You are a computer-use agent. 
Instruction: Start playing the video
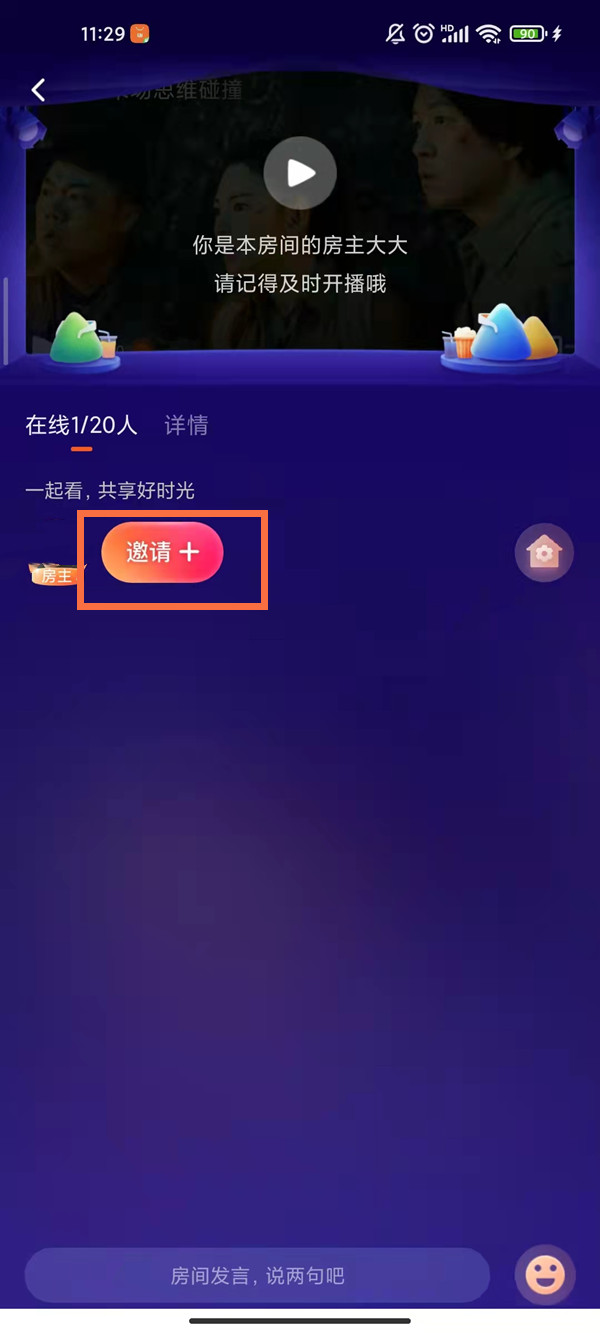[299, 173]
